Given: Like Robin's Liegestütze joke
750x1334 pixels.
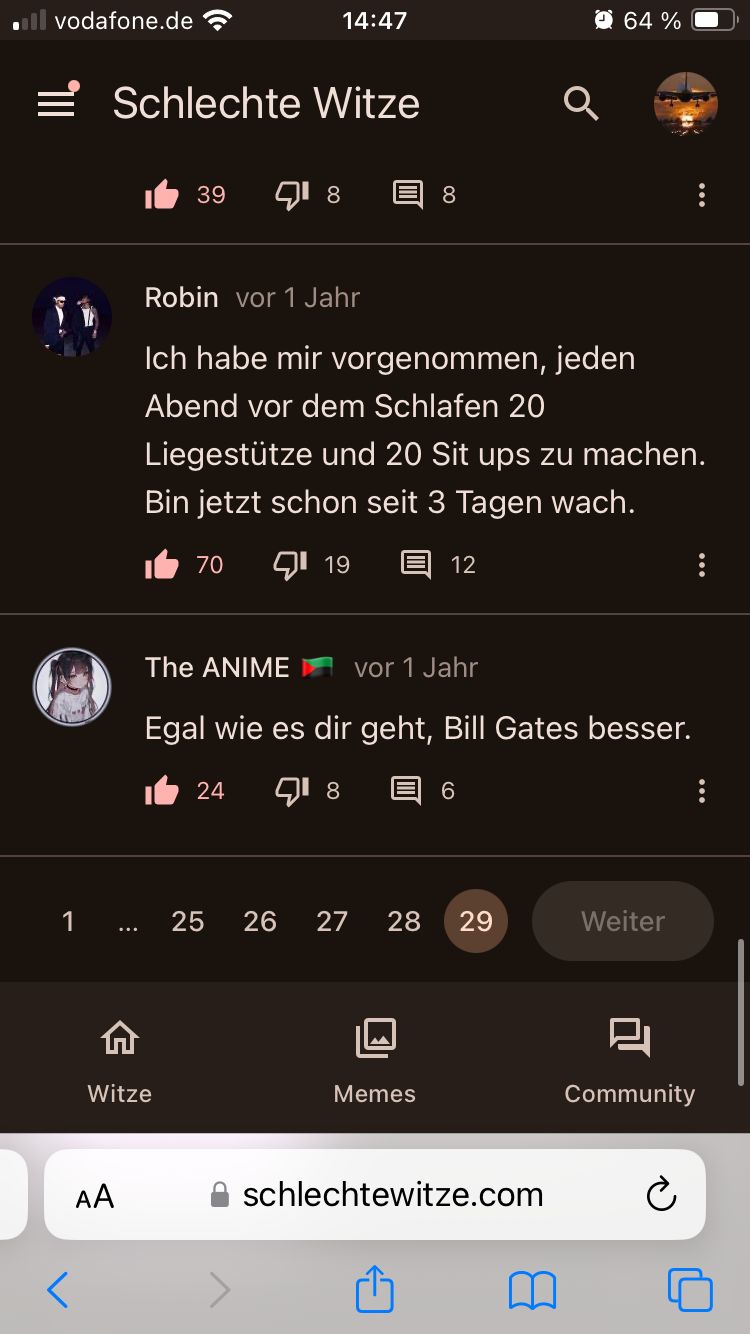Looking at the screenshot, I should pyautogui.click(x=162, y=565).
